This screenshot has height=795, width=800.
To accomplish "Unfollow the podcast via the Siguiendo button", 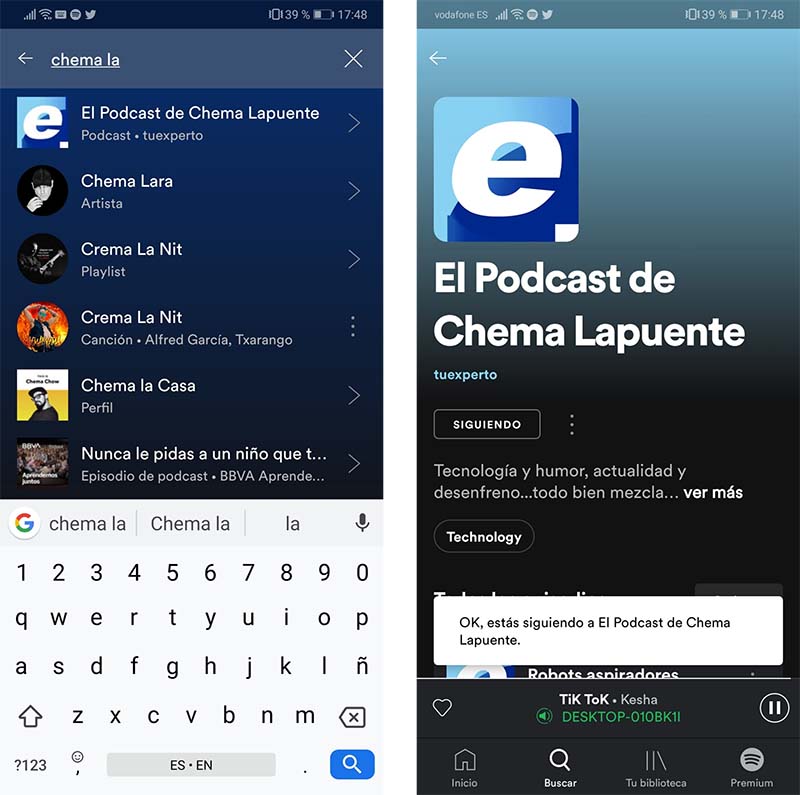I will point(487,424).
